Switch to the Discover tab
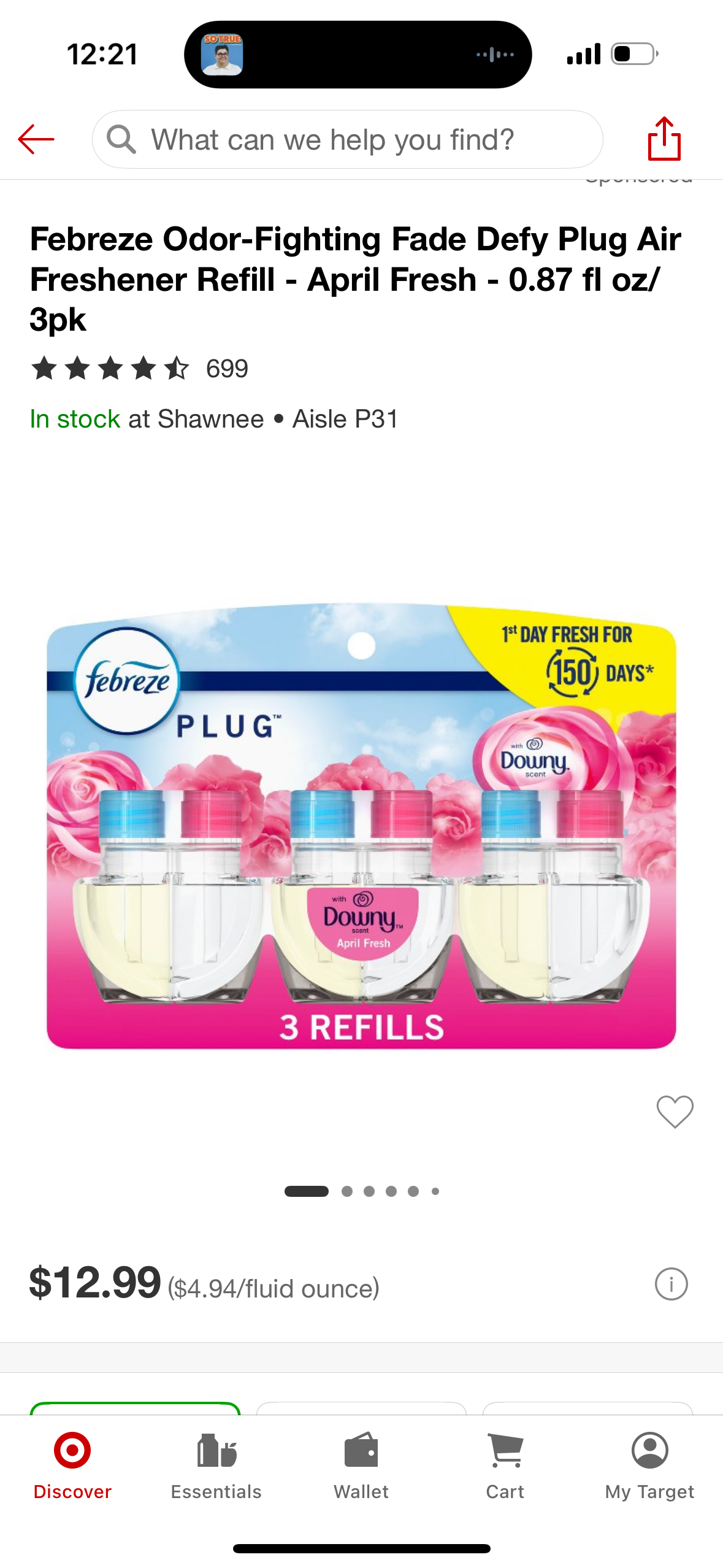The image size is (723, 1568). (72, 1465)
